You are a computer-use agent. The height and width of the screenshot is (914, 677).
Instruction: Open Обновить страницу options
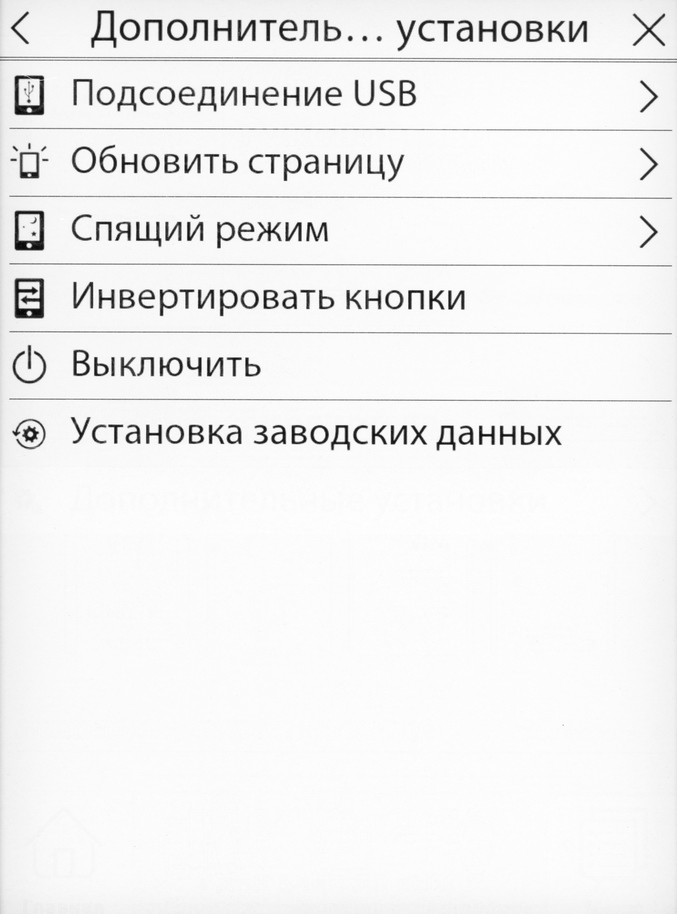(338, 162)
